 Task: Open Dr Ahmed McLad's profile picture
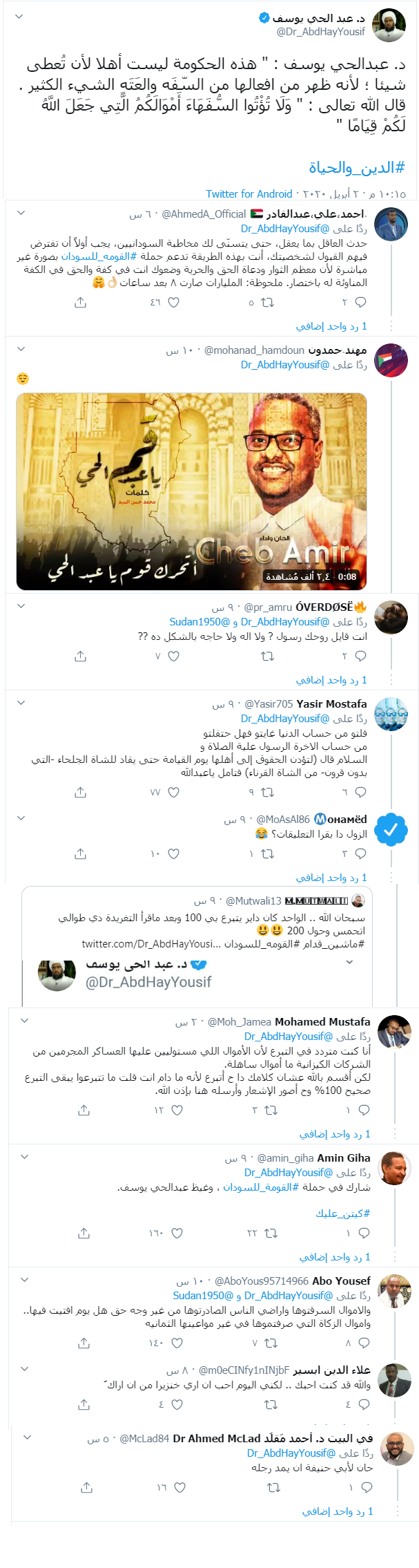point(397,1448)
